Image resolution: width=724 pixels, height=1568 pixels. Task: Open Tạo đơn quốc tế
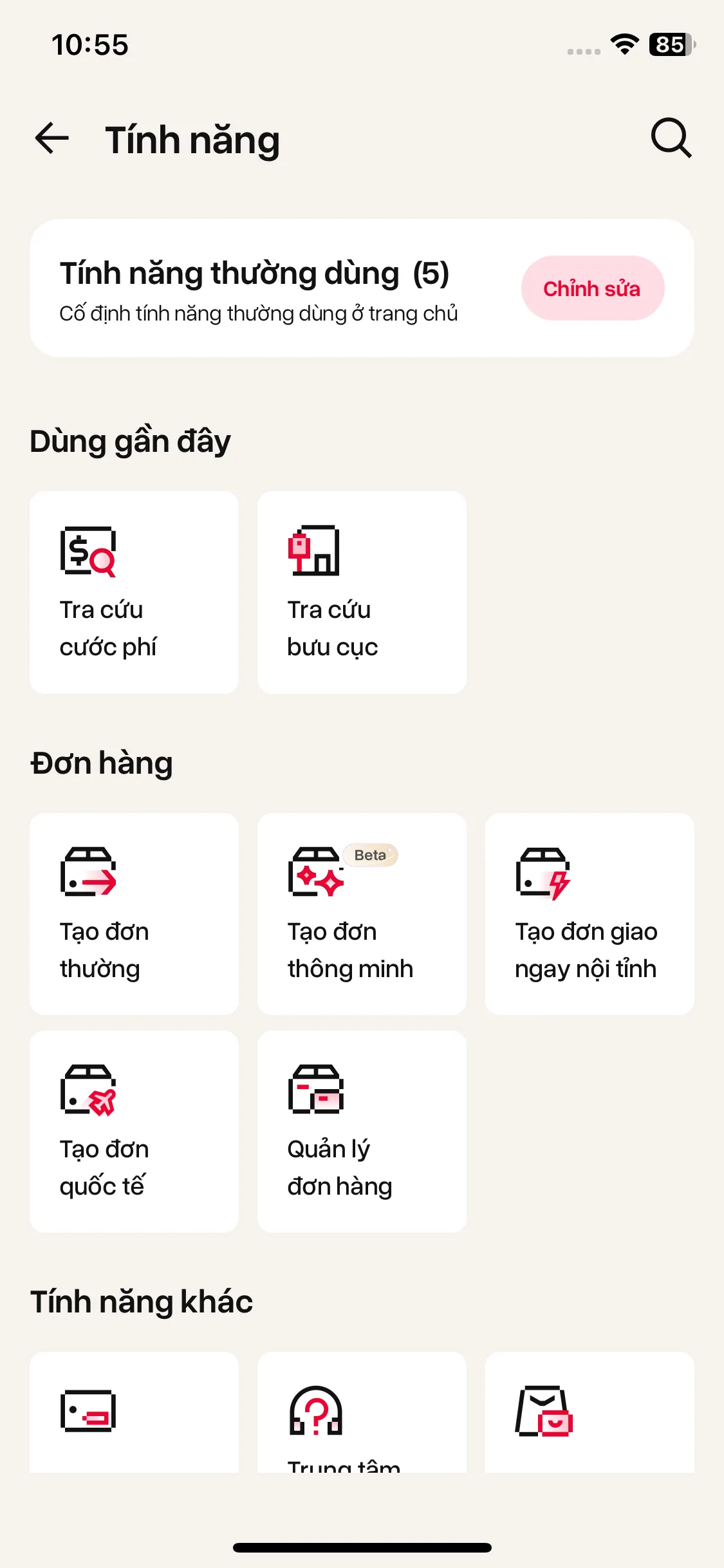coord(134,1132)
